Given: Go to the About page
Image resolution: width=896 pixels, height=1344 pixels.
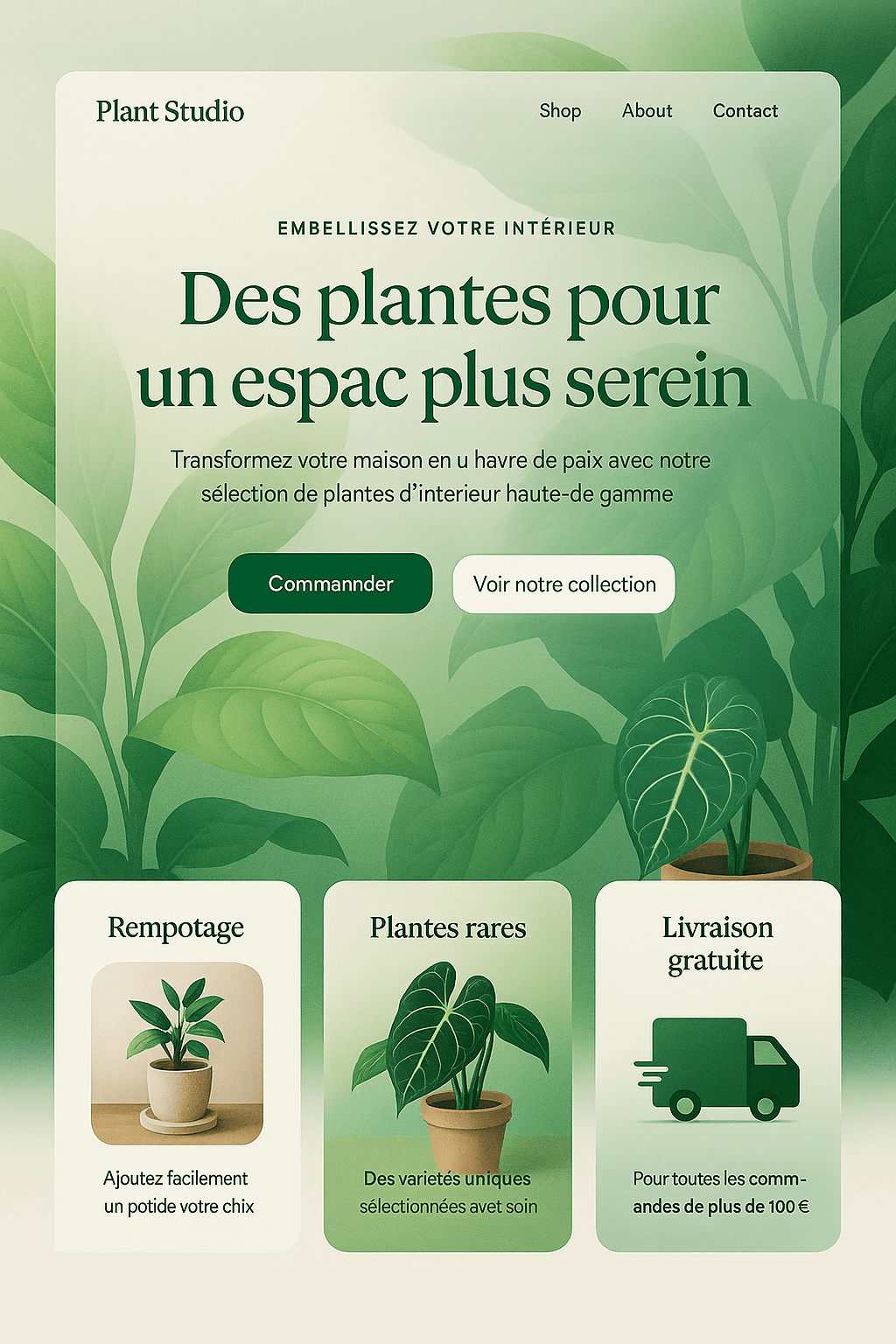Looking at the screenshot, I should [647, 111].
